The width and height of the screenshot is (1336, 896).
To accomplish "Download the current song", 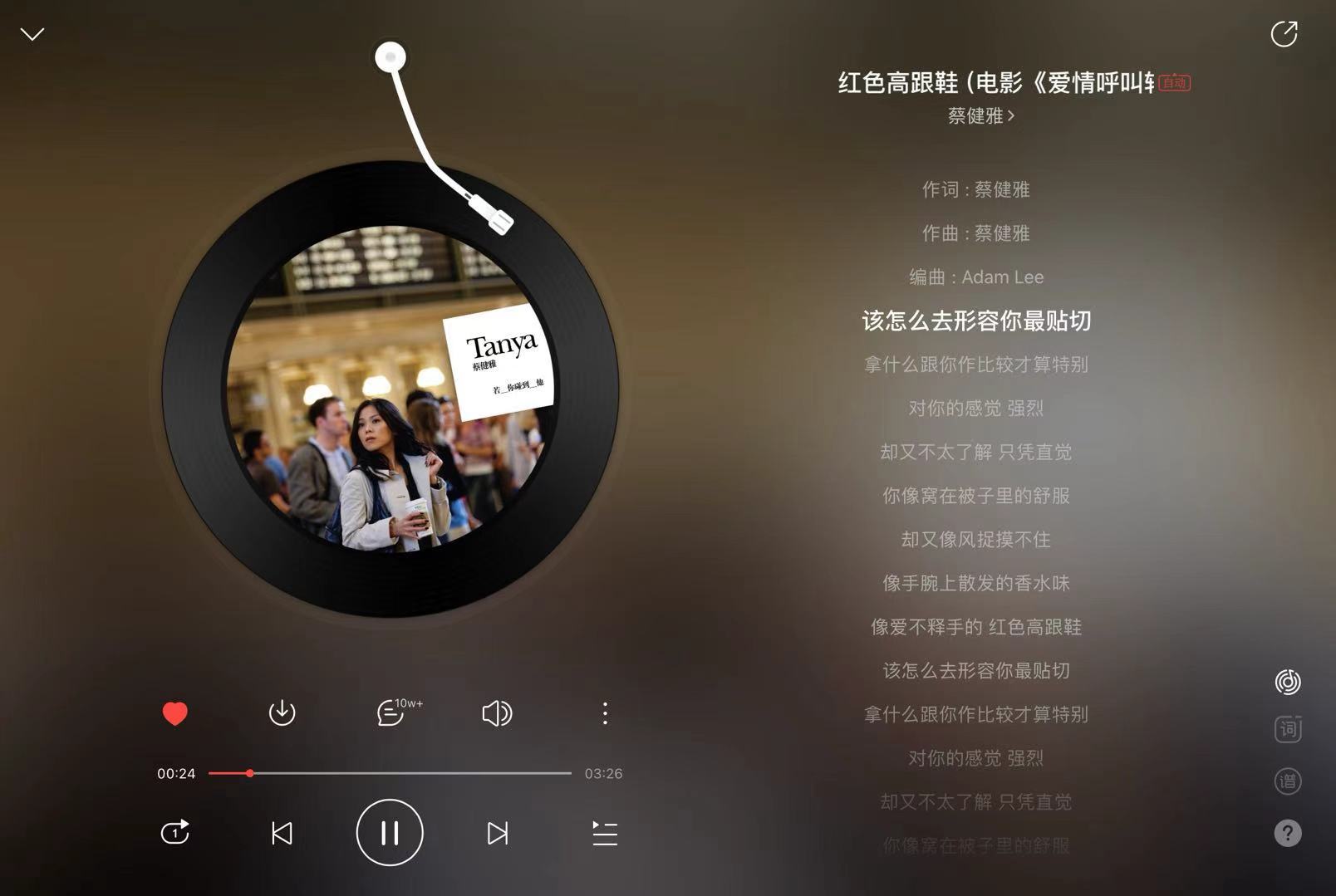I will click(282, 713).
